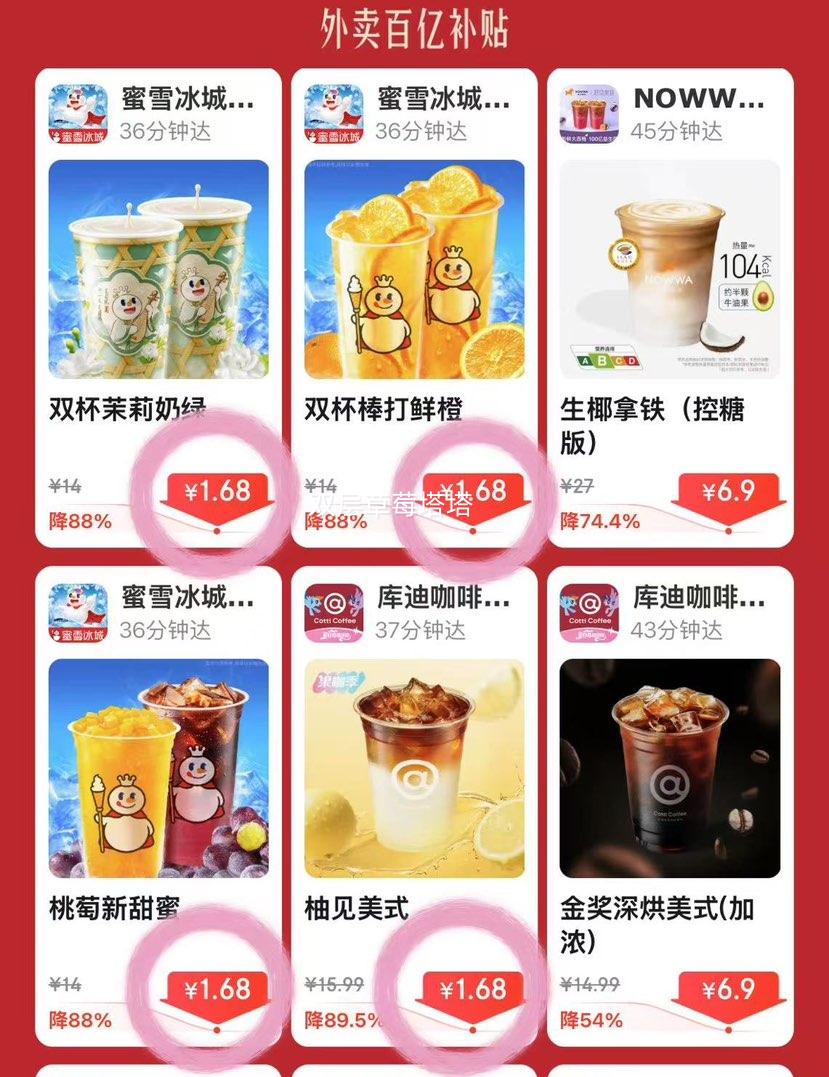Select the 桃萄新甜蜜 drink card
Viewport: 829px width, 1077px height.
coord(159,768)
